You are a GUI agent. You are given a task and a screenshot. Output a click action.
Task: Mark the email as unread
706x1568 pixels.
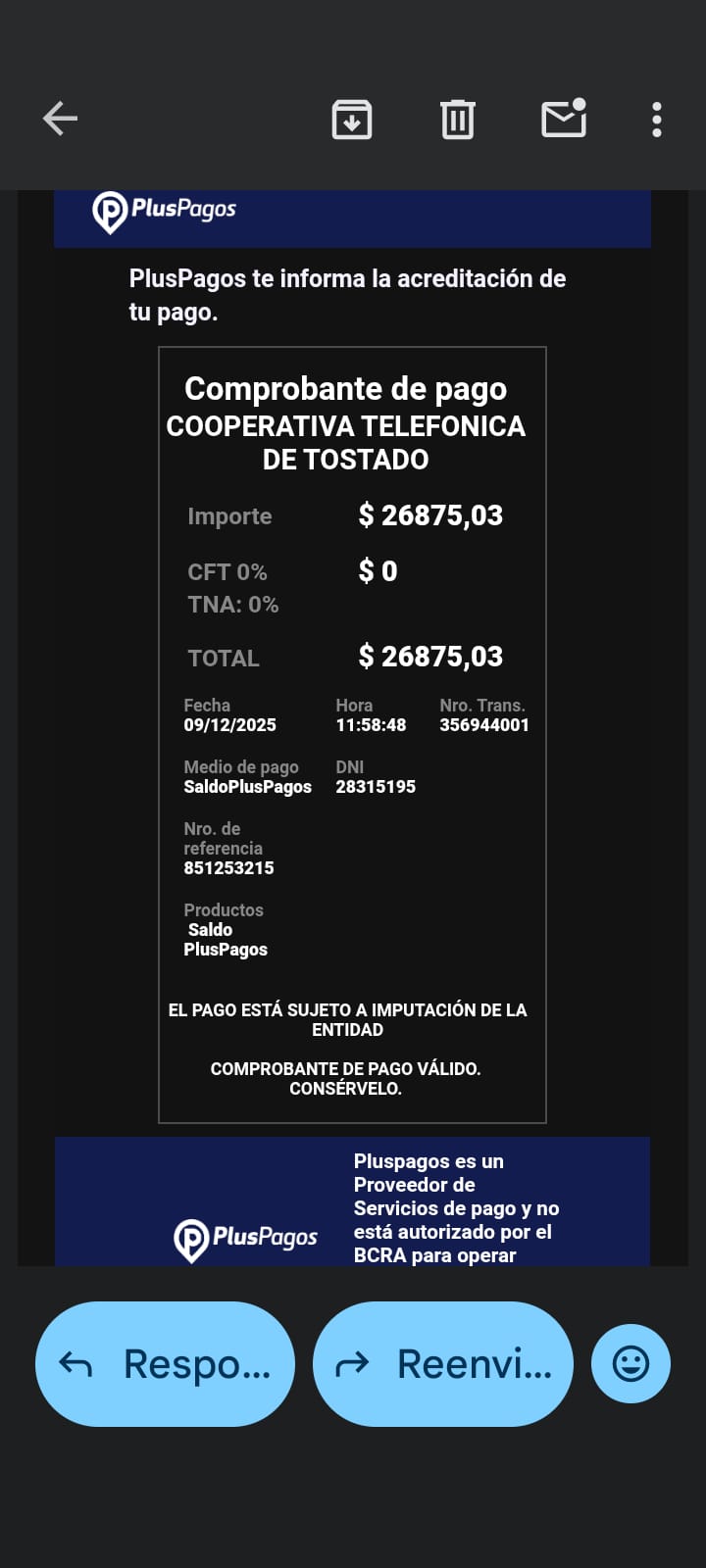pos(564,120)
